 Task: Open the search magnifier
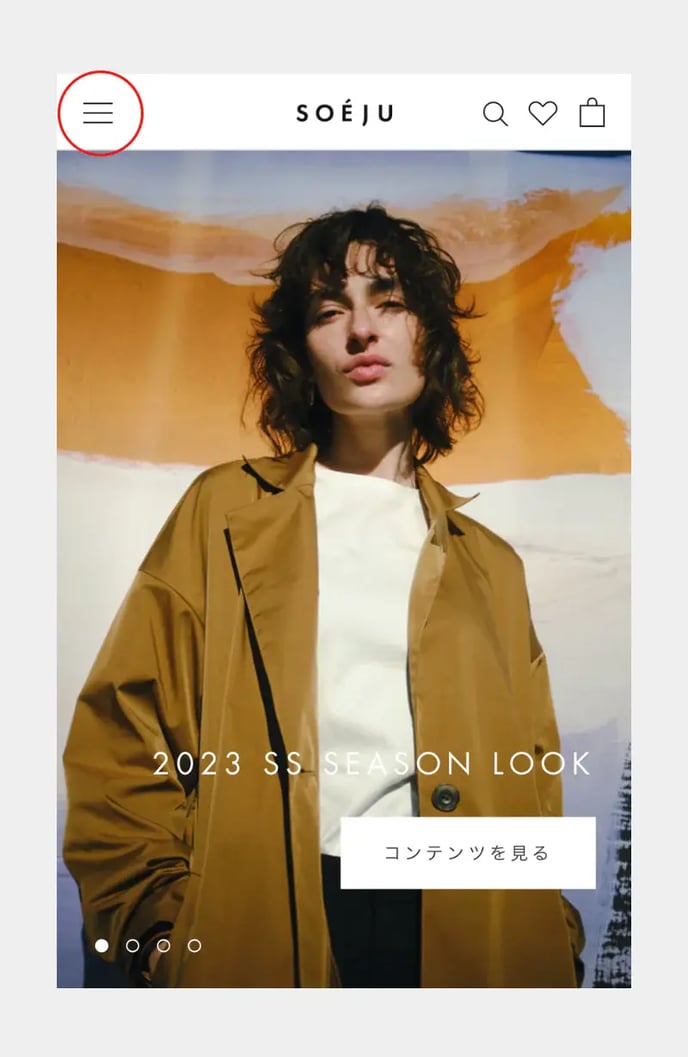point(495,114)
